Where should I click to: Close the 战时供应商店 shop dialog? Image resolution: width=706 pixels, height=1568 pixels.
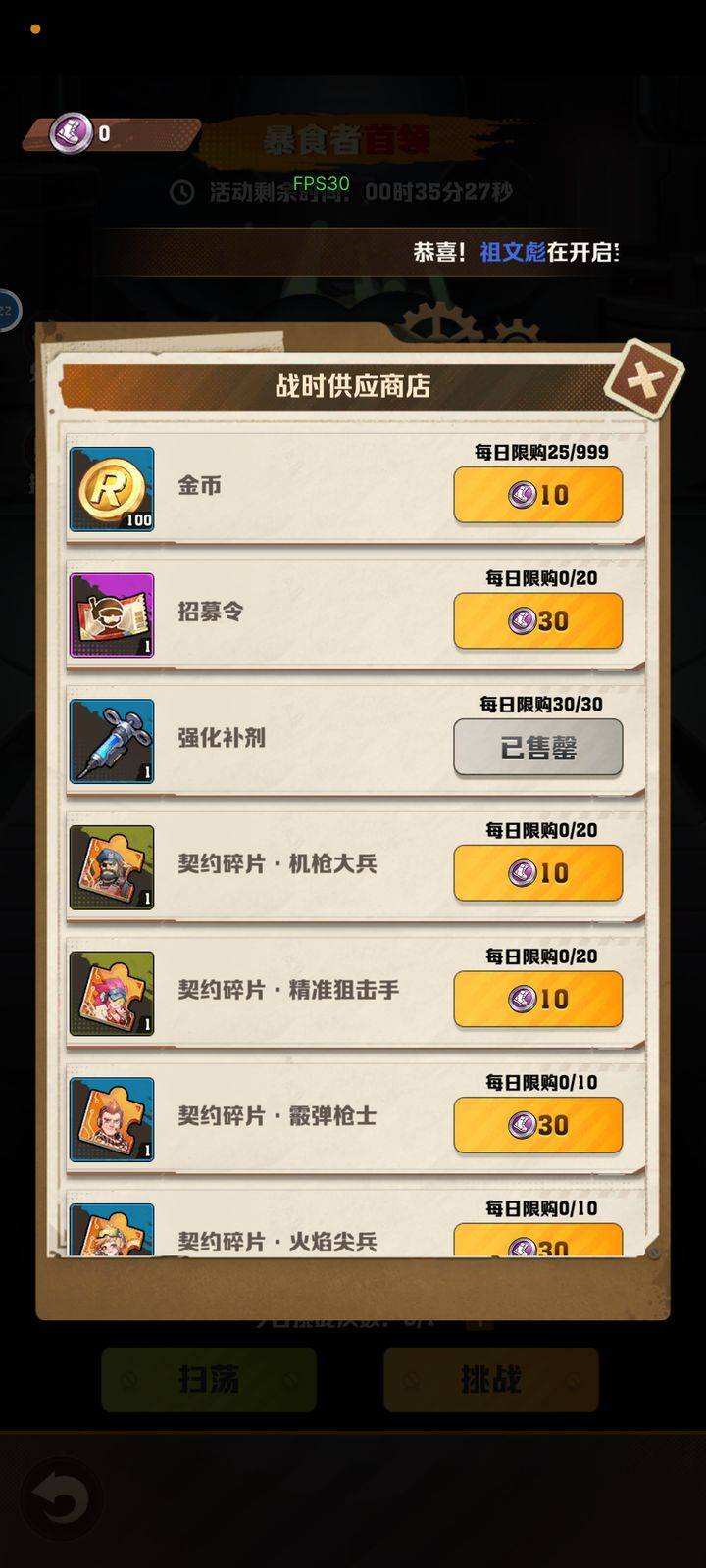pyautogui.click(x=643, y=379)
